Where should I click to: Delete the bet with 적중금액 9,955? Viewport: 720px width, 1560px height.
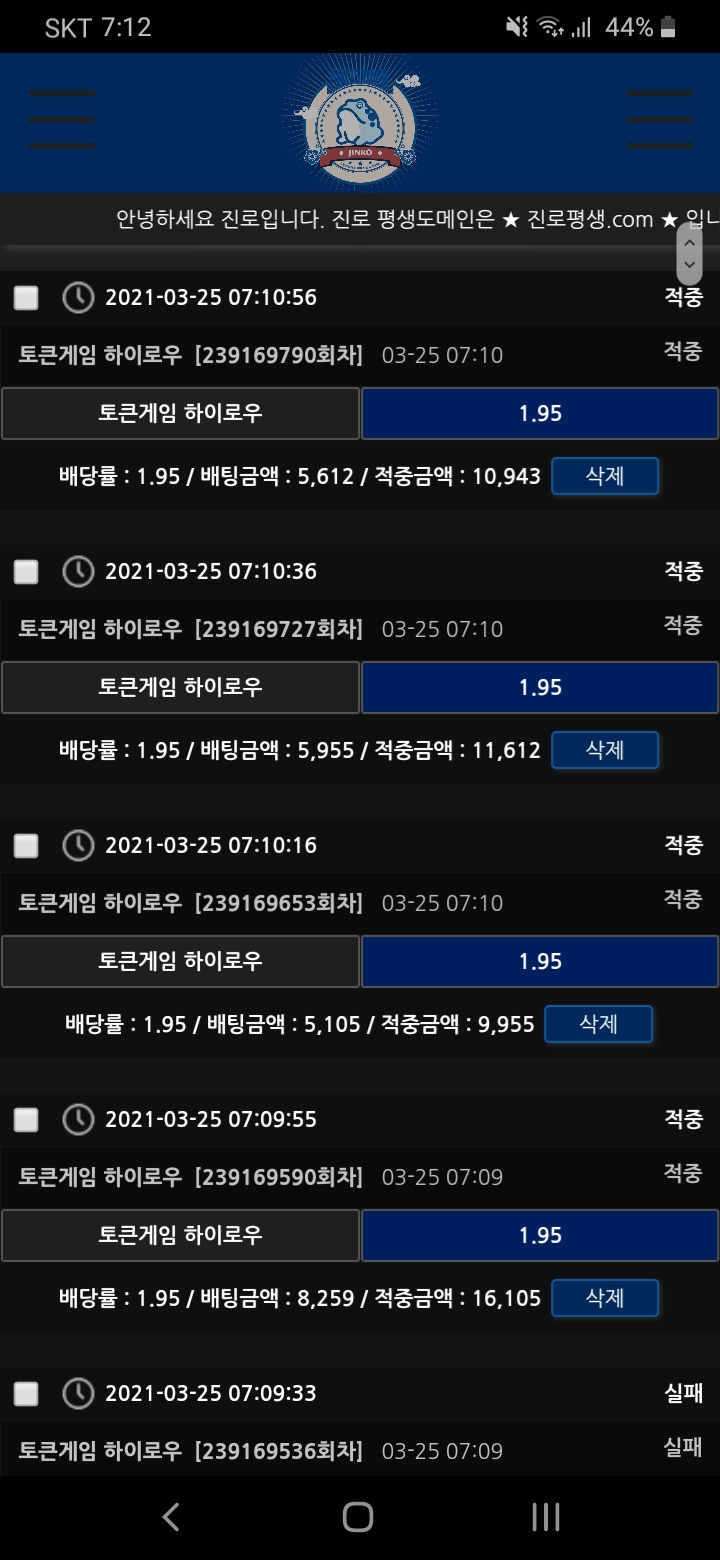coord(599,1024)
